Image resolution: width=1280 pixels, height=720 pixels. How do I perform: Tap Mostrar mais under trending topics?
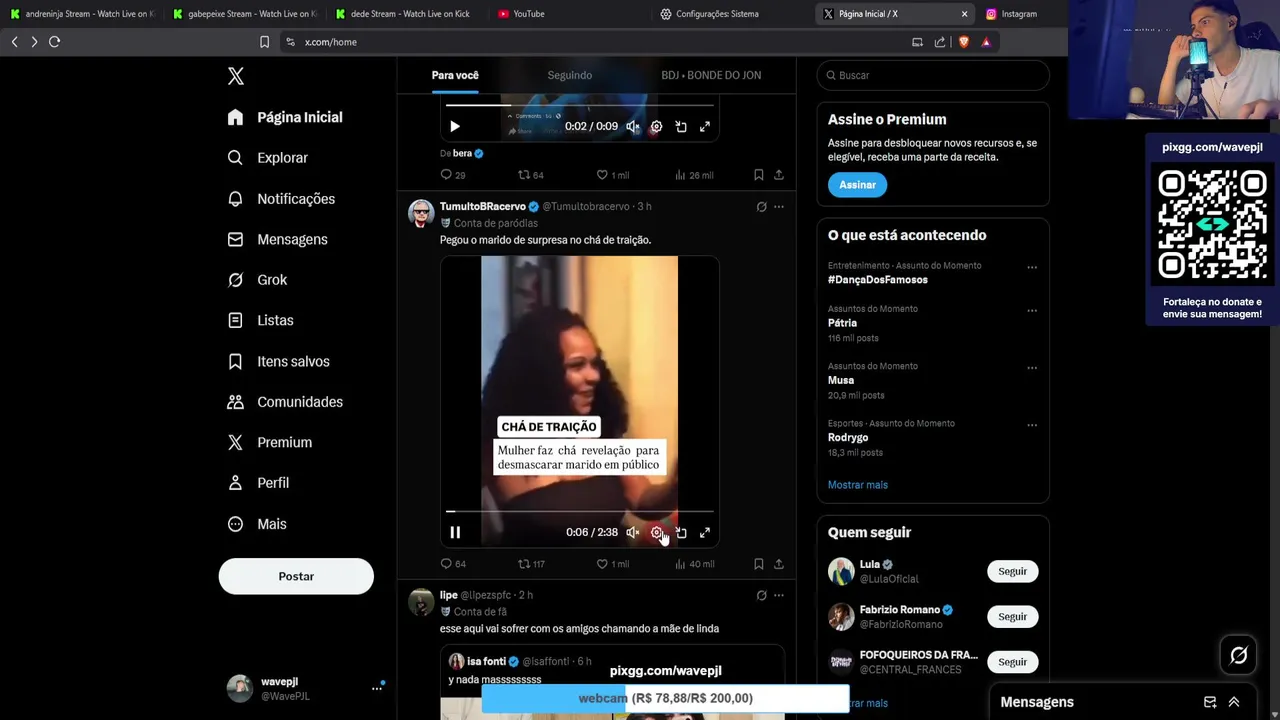coord(857,485)
